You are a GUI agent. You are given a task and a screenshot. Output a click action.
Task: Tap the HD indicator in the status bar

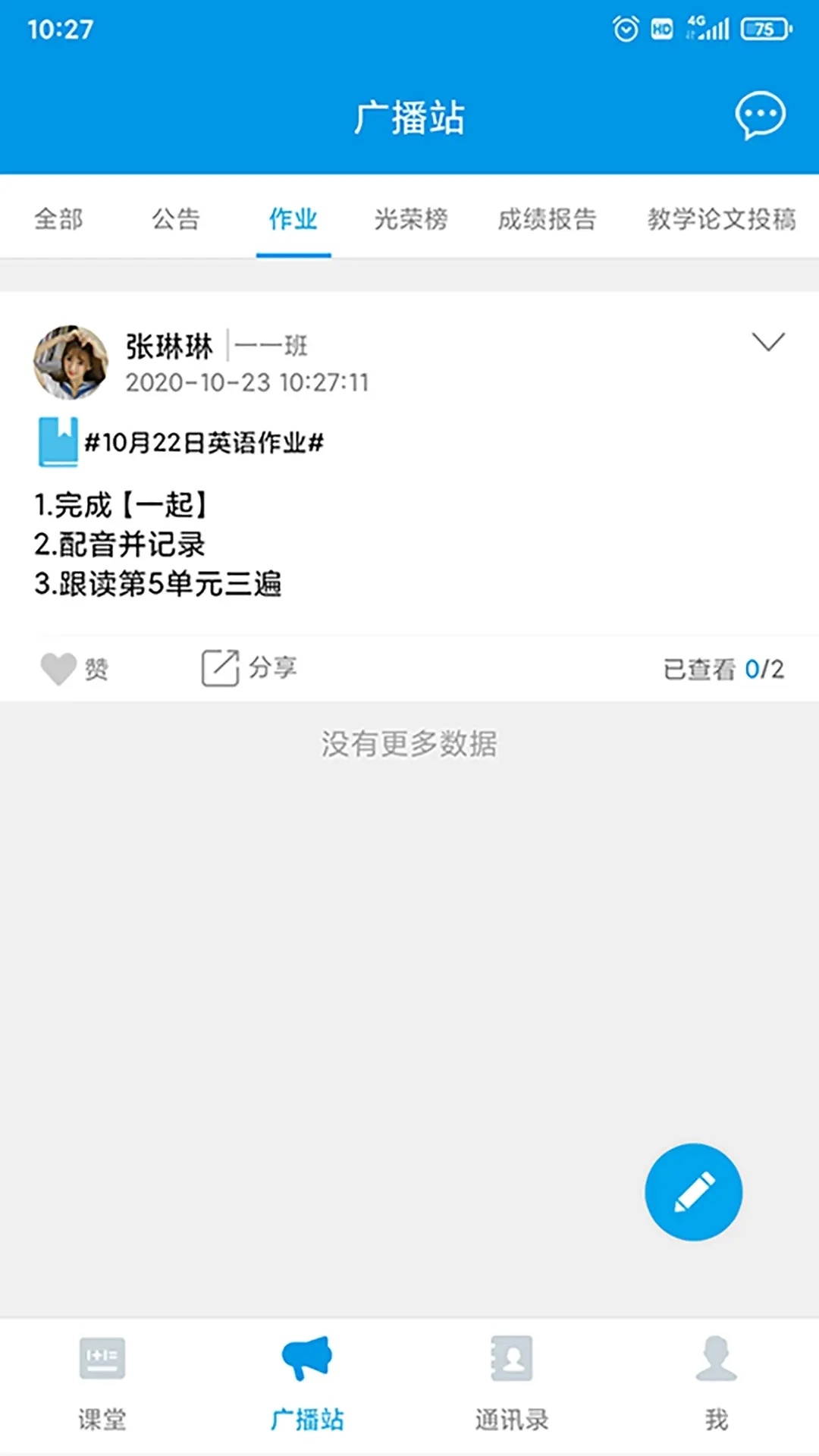pos(661,29)
